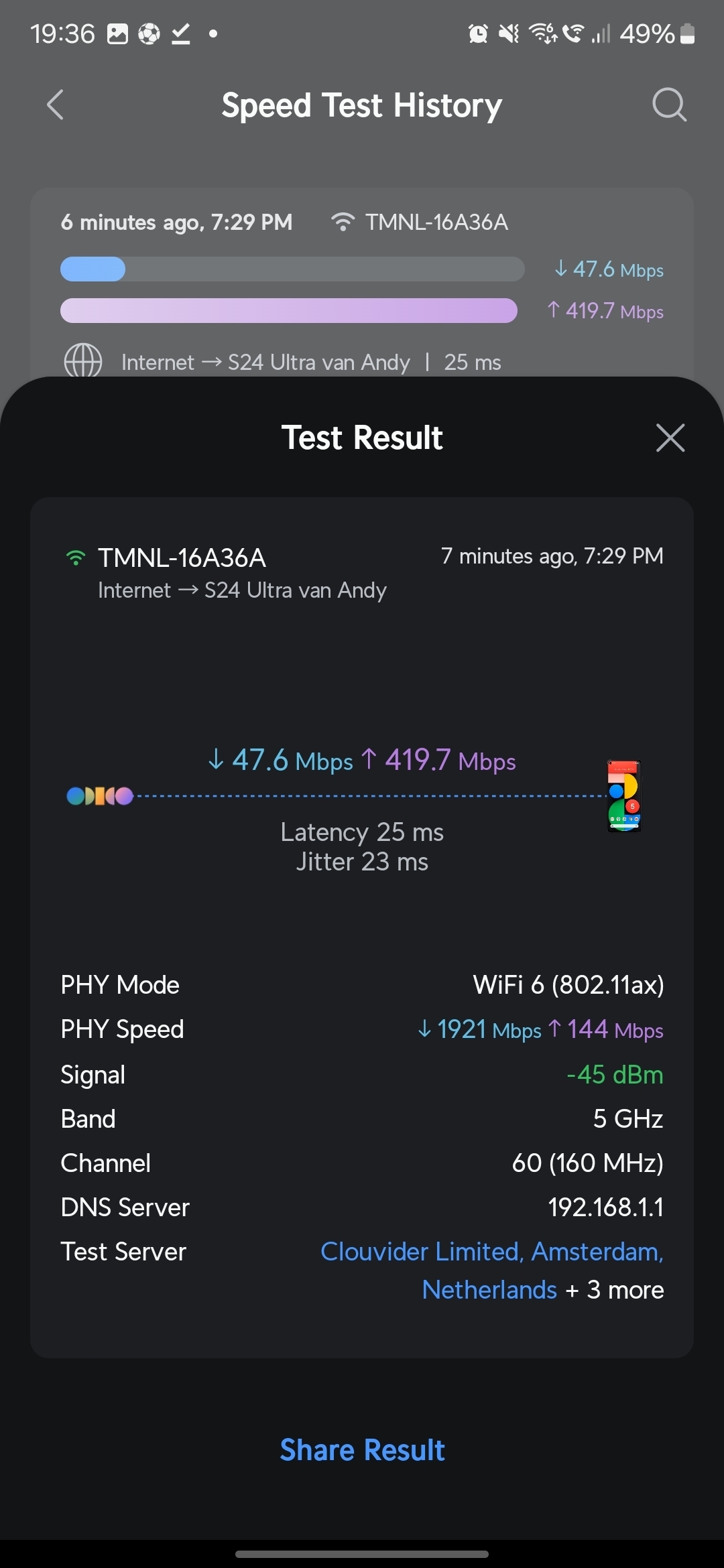The height and width of the screenshot is (1568, 724).
Task: Open search in Speed Test History
Action: coord(669,105)
